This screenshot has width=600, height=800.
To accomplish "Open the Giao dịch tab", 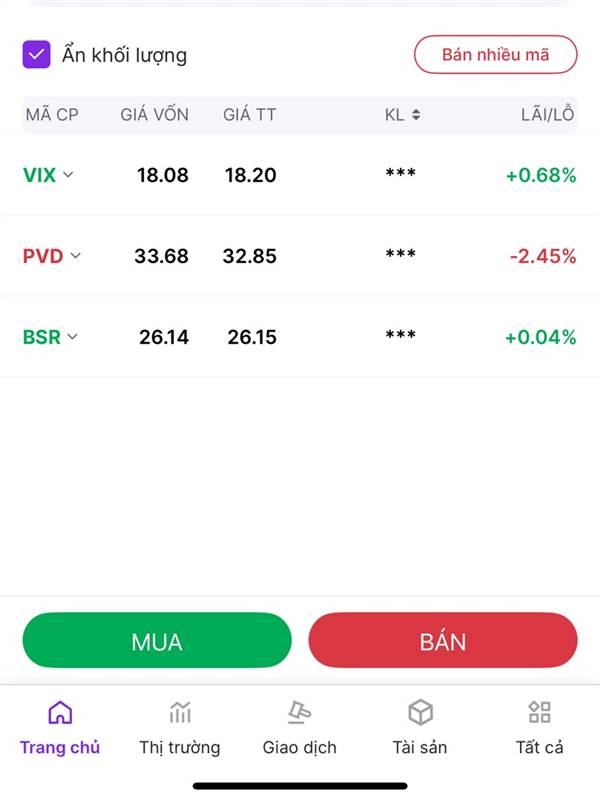I will click(299, 727).
